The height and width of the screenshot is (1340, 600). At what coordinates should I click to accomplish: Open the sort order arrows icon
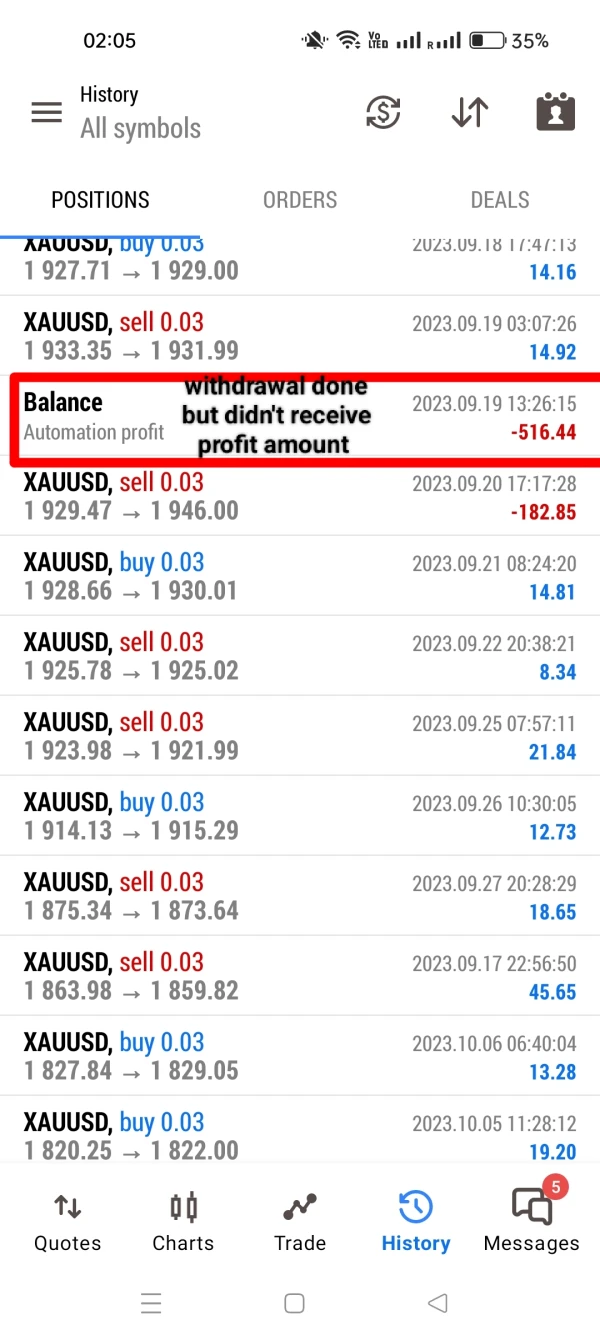click(x=469, y=112)
